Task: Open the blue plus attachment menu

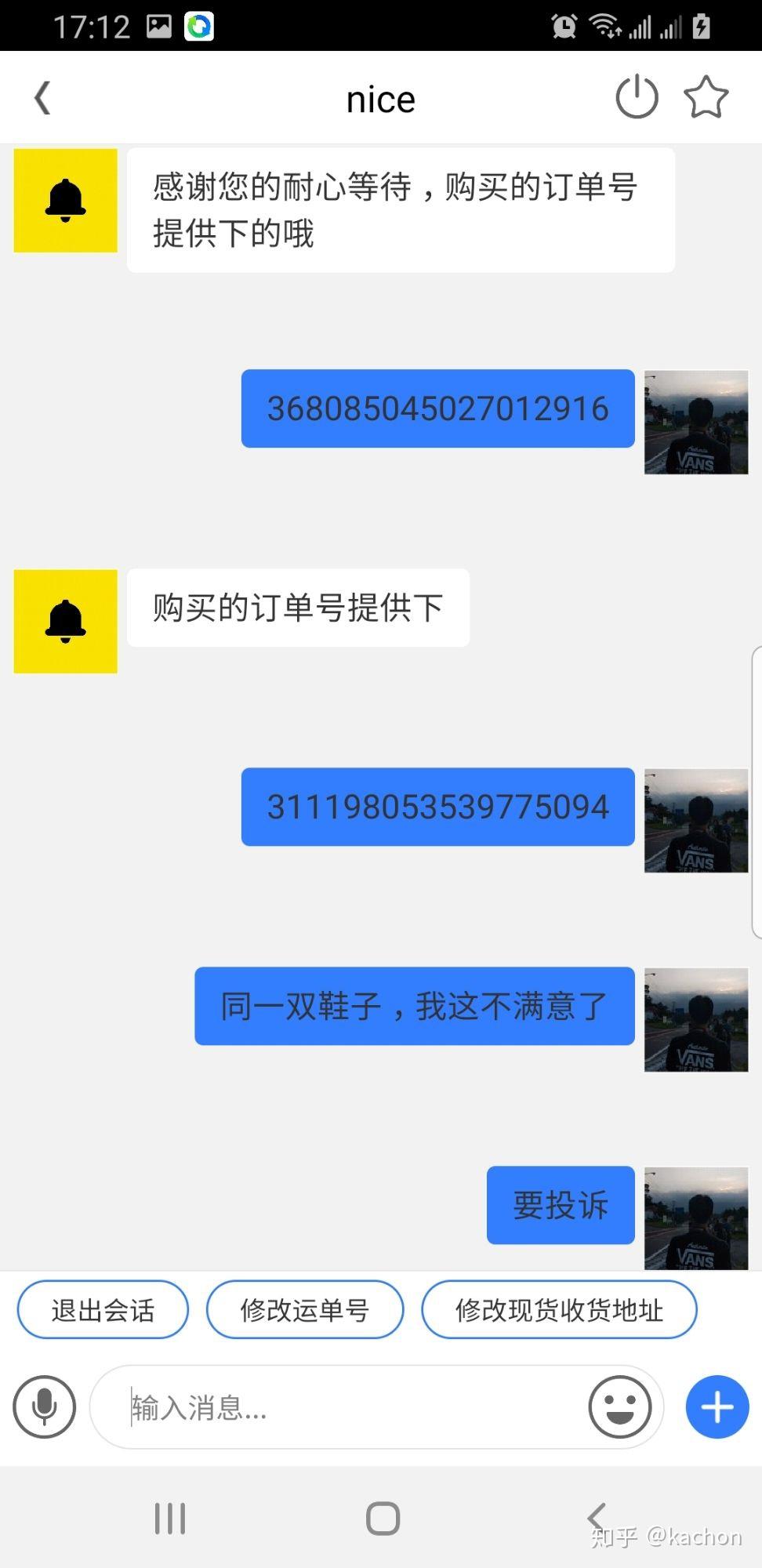Action: tap(717, 1407)
